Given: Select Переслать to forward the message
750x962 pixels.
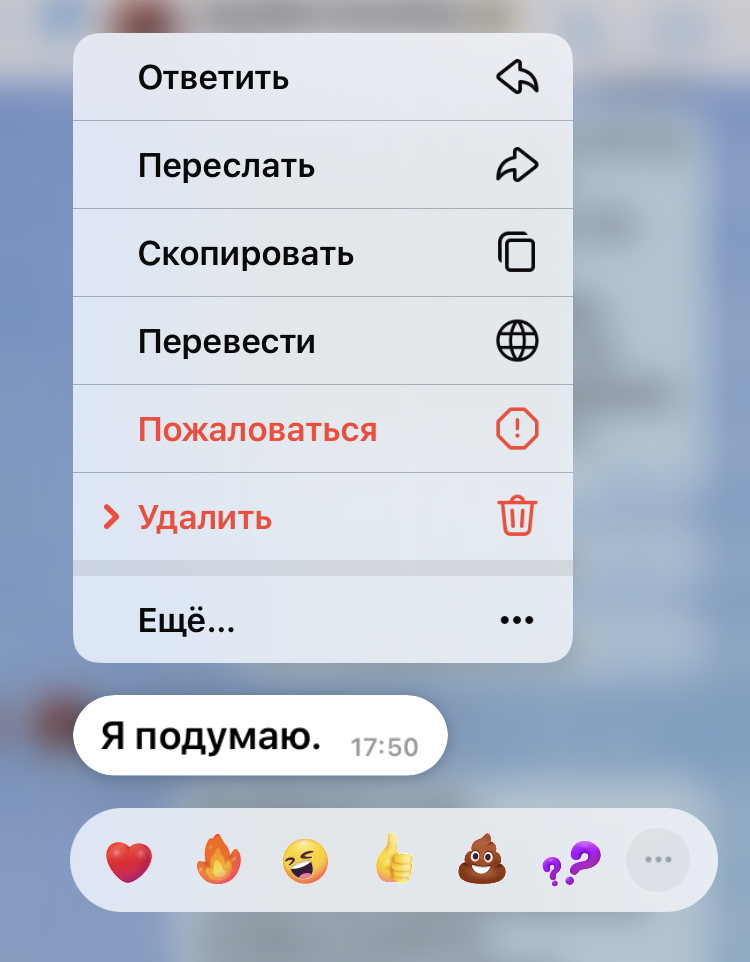Looking at the screenshot, I should (322, 166).
